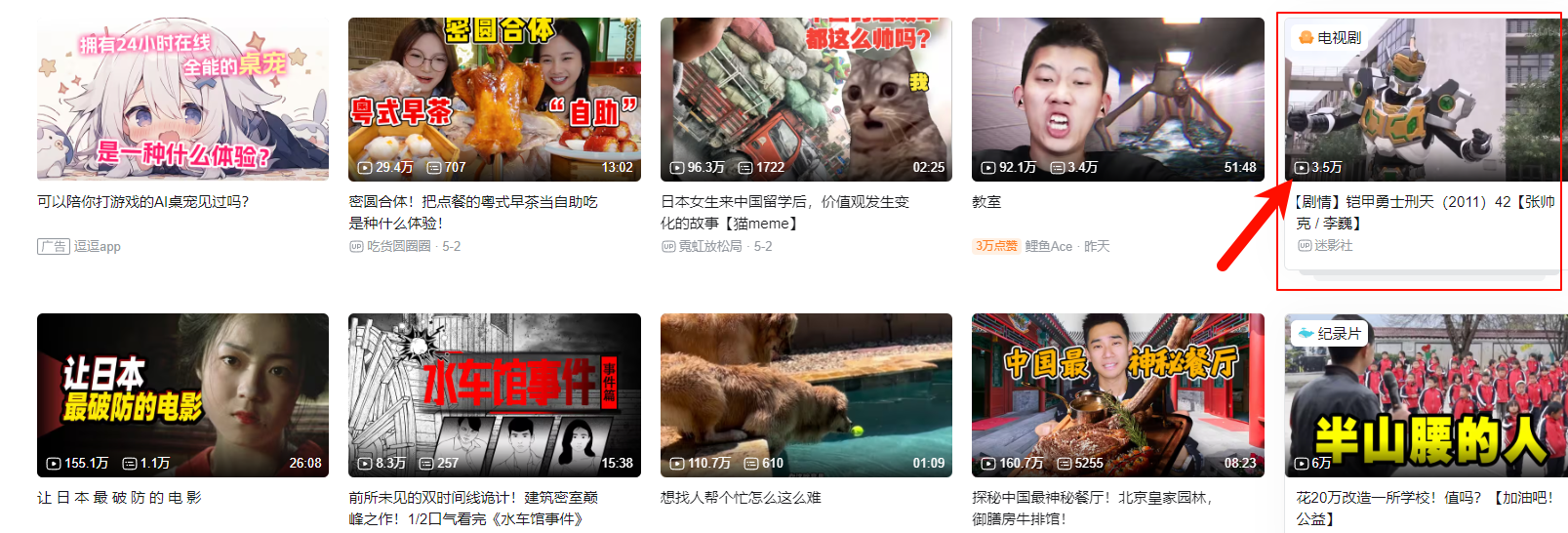Open uploader 鲤鱼Ace's page

click(x=1048, y=247)
